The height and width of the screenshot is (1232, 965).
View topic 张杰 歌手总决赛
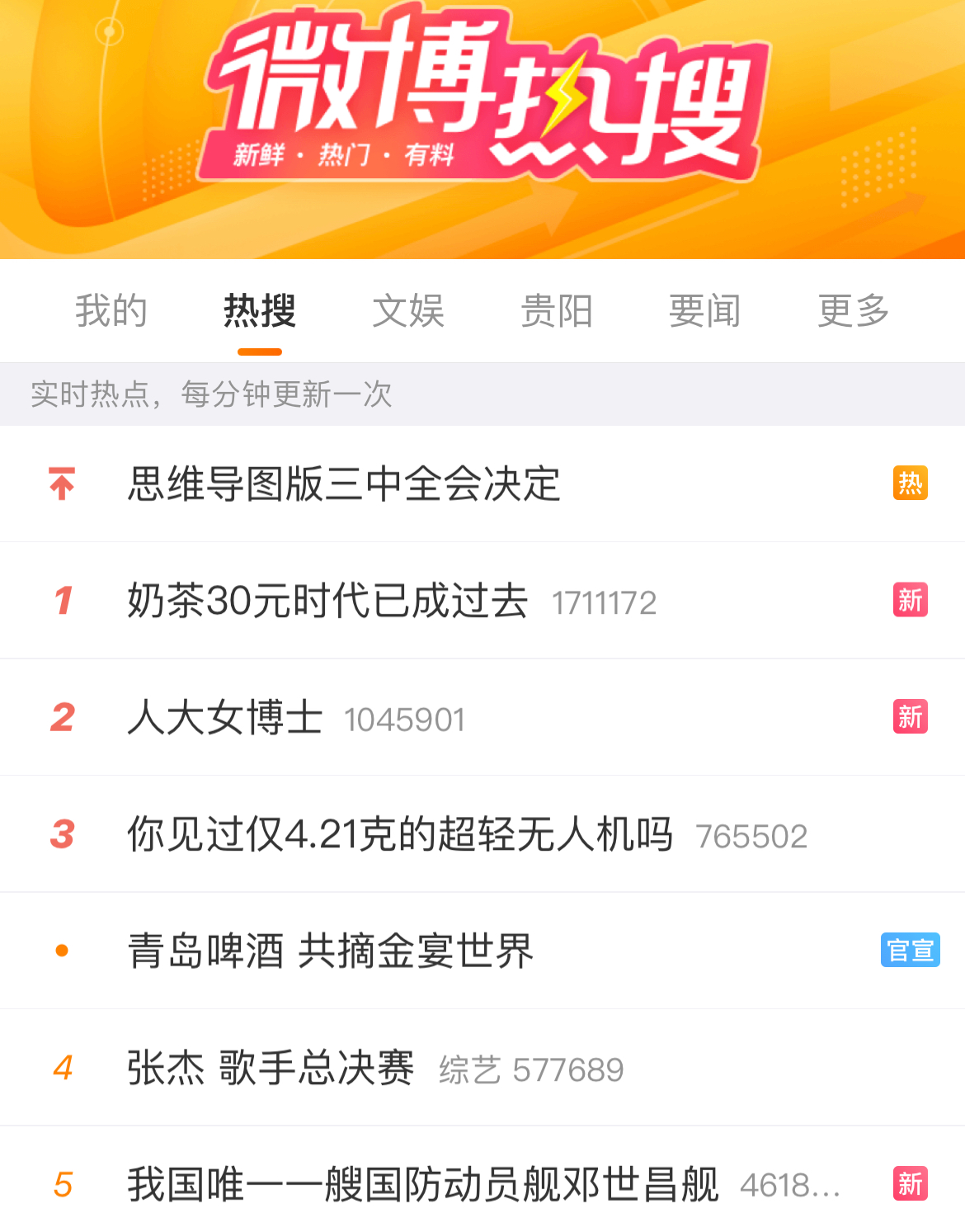(x=271, y=1068)
